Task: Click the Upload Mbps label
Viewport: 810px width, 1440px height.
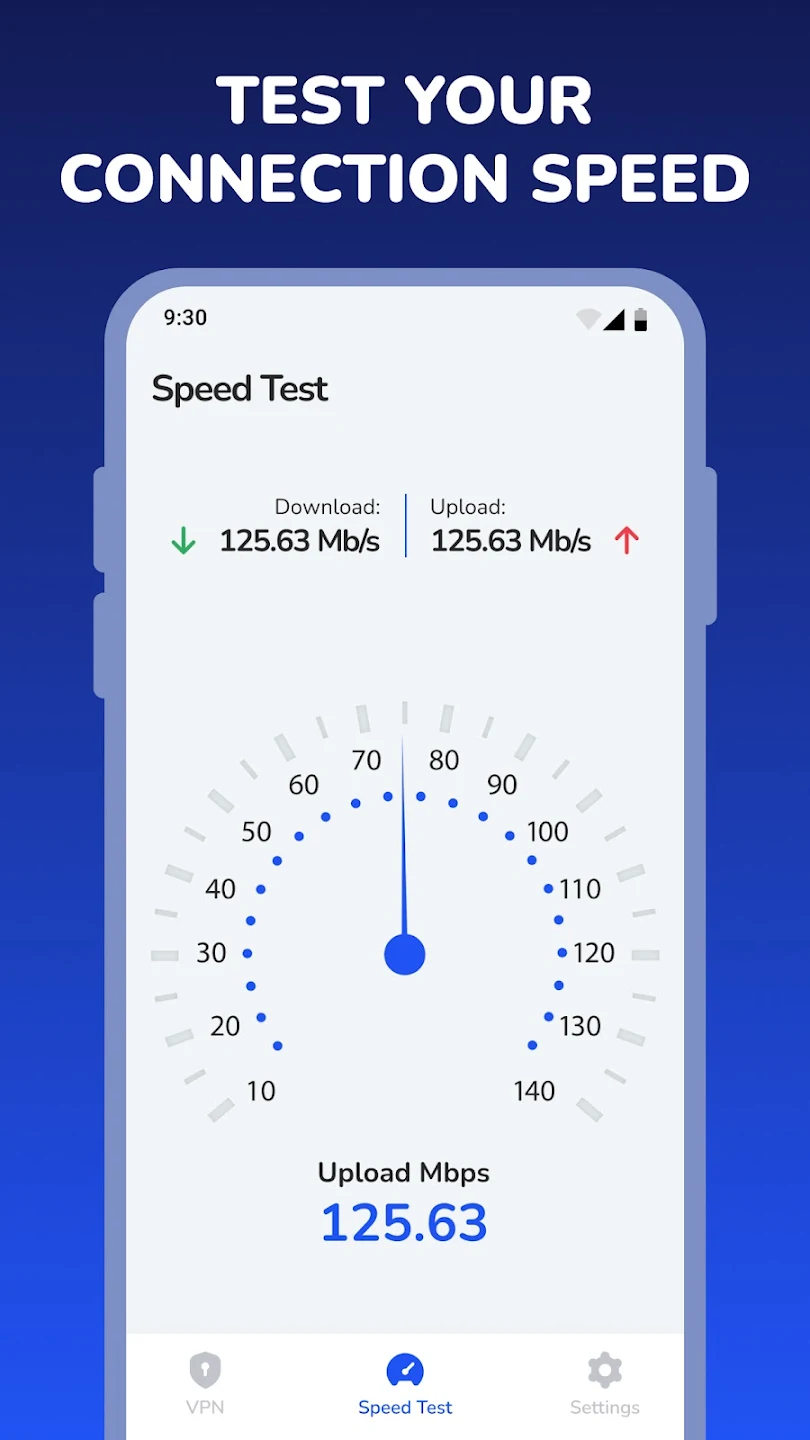Action: (403, 1172)
